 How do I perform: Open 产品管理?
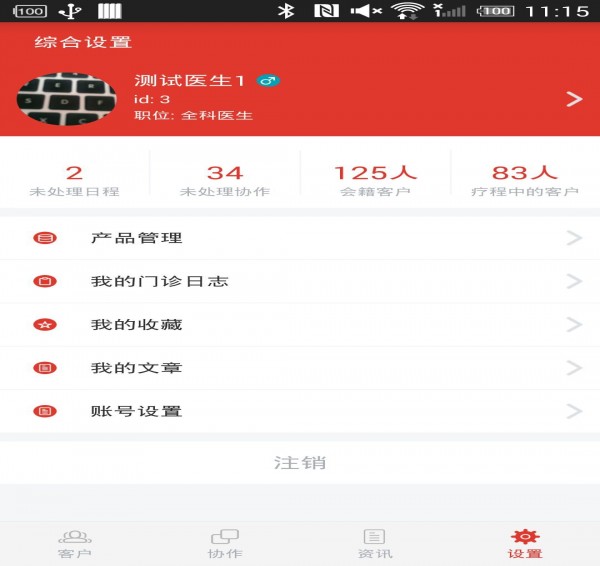click(x=300, y=238)
